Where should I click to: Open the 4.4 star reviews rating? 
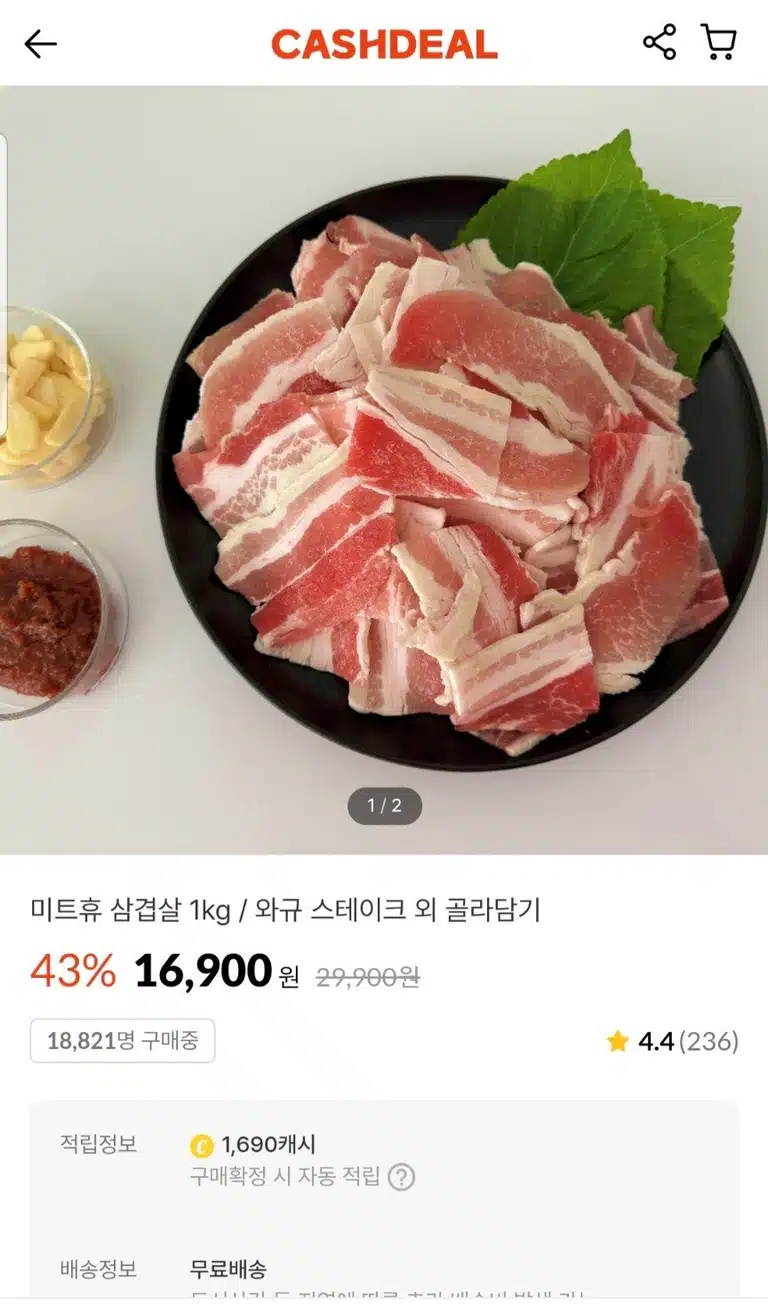coord(672,1042)
